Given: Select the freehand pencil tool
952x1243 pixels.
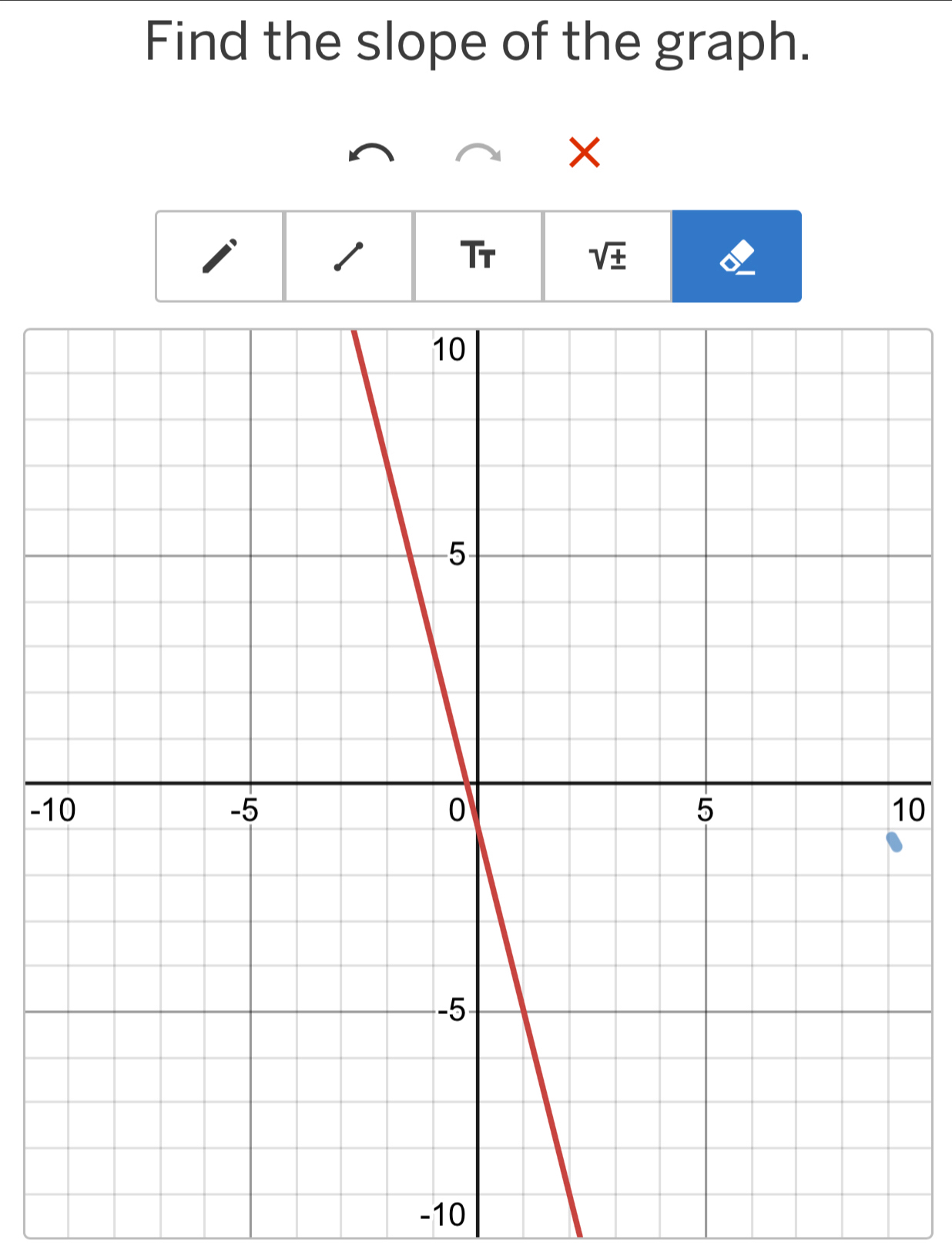Looking at the screenshot, I should (x=220, y=256).
